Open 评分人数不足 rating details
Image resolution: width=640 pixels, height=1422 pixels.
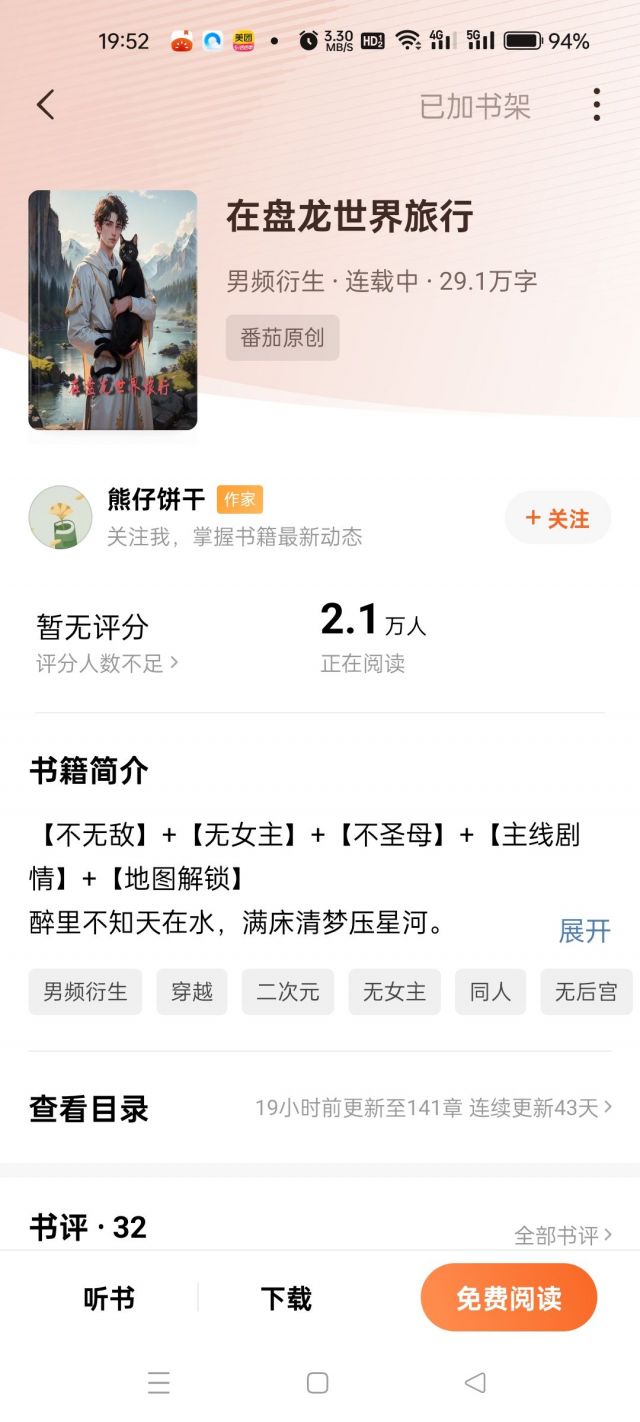107,663
